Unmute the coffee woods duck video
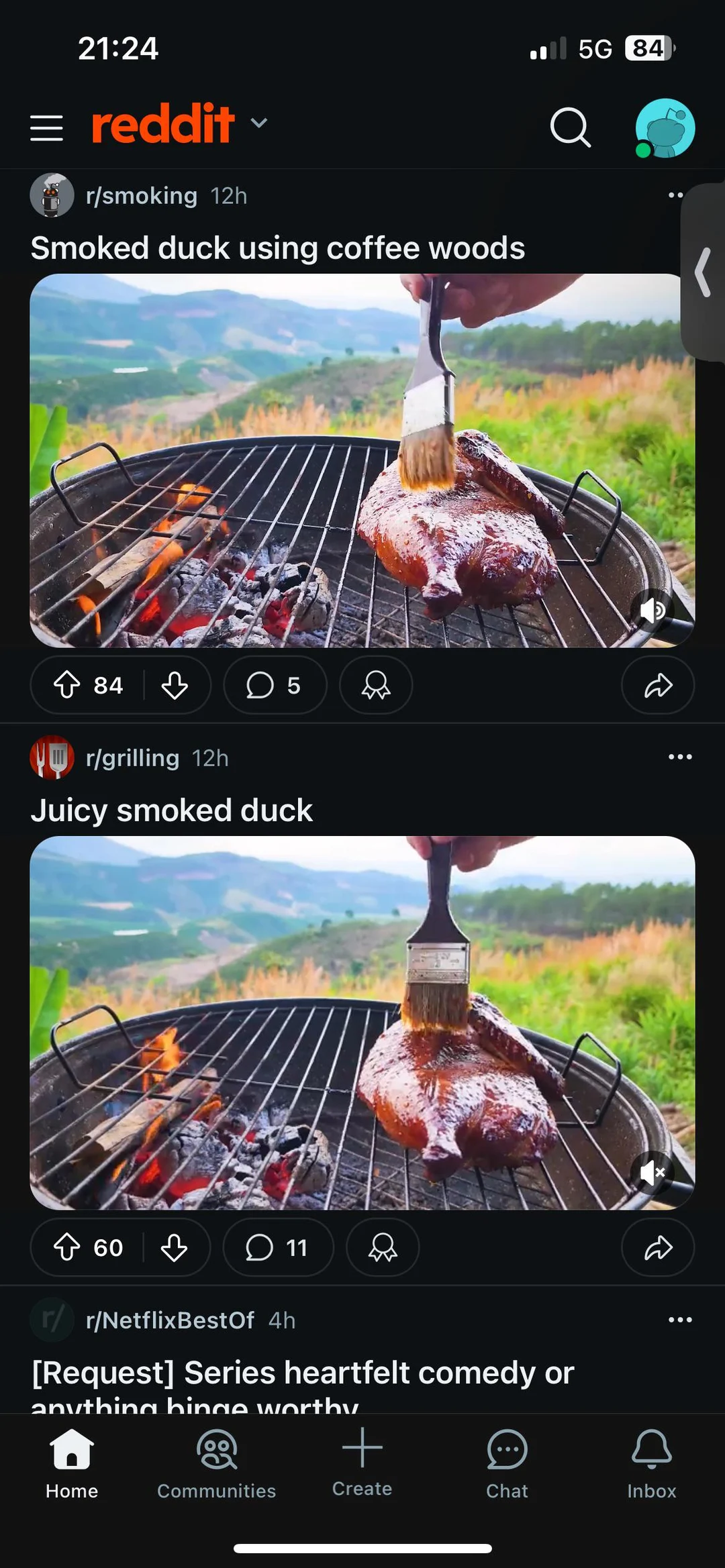Viewport: 725px width, 1568px height. 650,611
